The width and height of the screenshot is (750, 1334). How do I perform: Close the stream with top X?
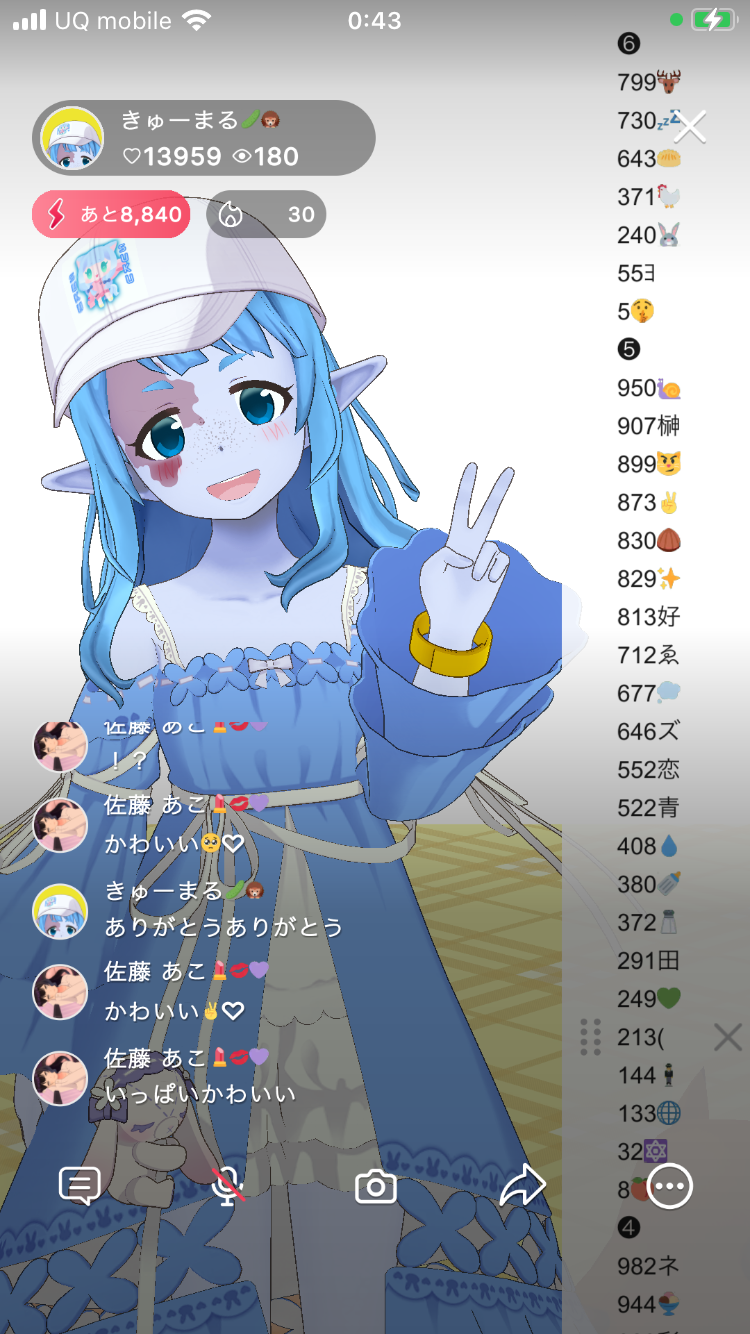(690, 127)
